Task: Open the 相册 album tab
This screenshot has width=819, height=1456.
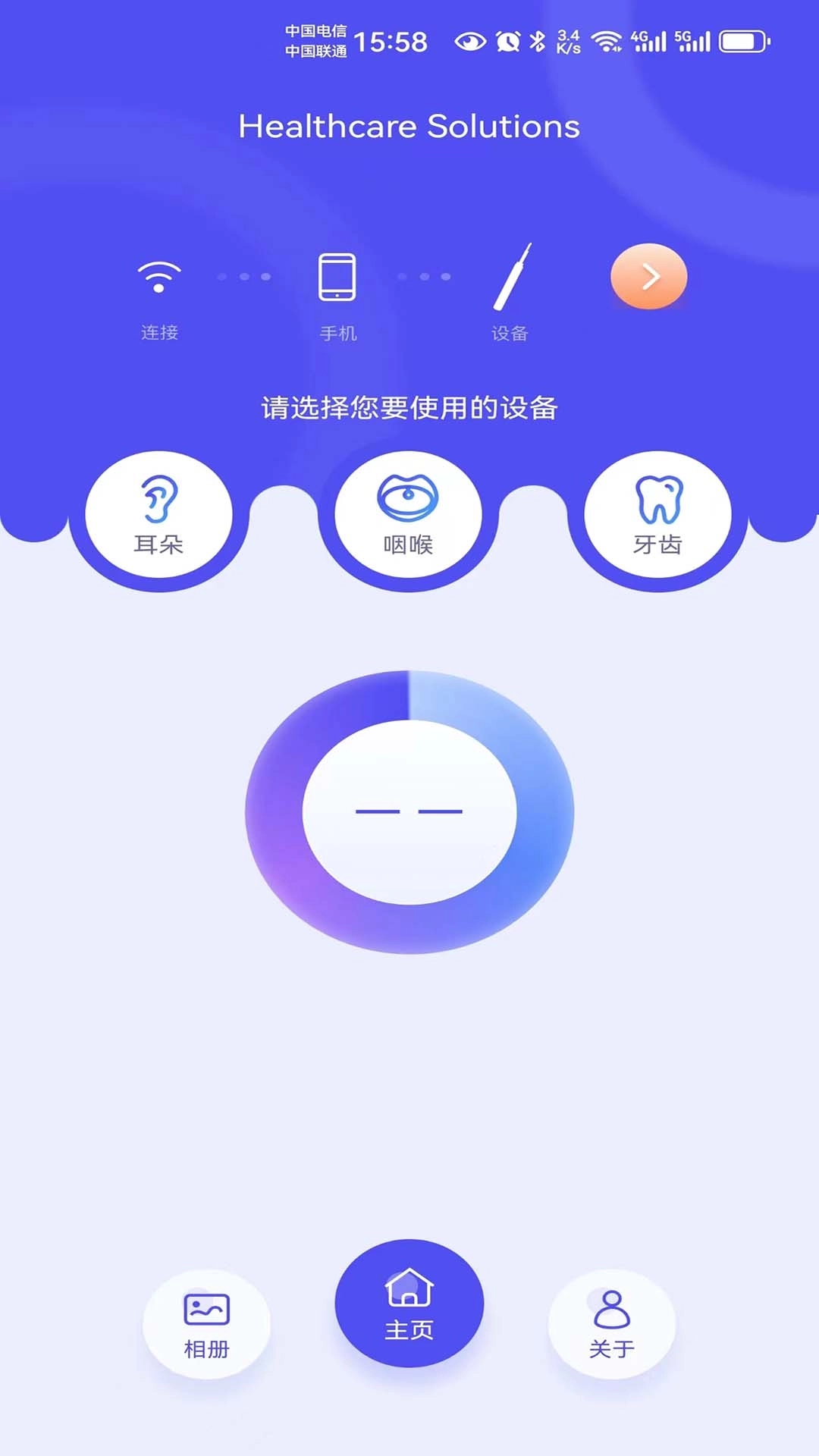Action: point(206,1324)
